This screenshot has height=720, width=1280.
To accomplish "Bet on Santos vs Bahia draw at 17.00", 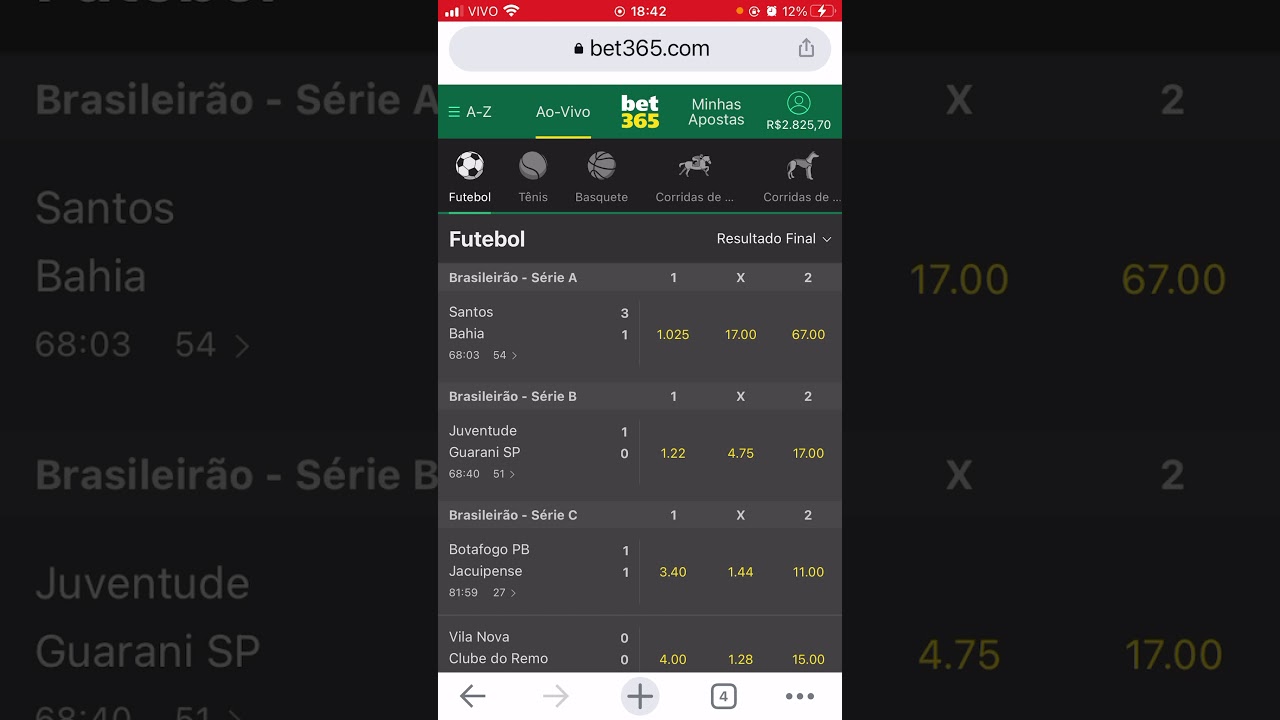I will 741,335.
